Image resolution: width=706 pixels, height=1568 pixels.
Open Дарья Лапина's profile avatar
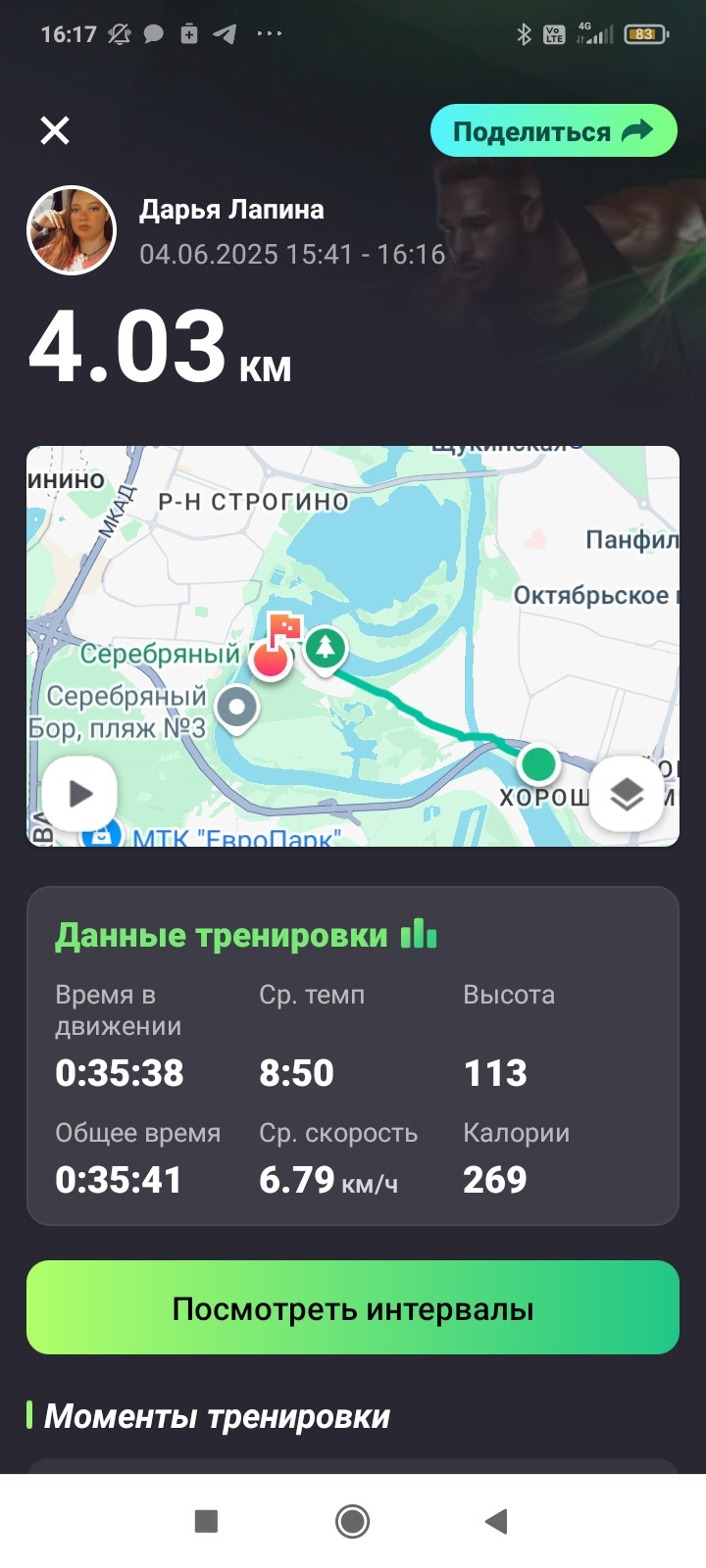point(72,230)
